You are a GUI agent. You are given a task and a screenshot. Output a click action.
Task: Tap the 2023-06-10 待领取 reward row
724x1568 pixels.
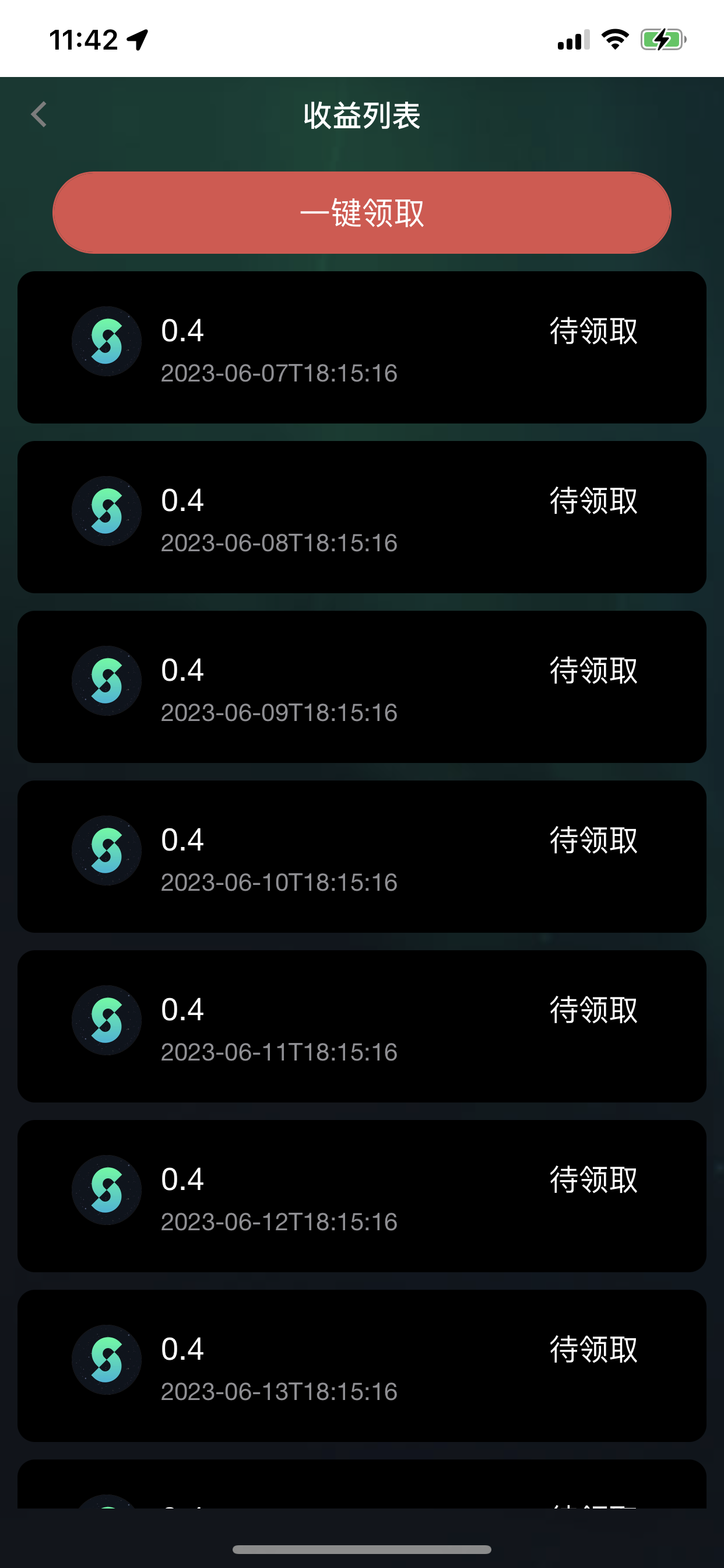(x=362, y=856)
